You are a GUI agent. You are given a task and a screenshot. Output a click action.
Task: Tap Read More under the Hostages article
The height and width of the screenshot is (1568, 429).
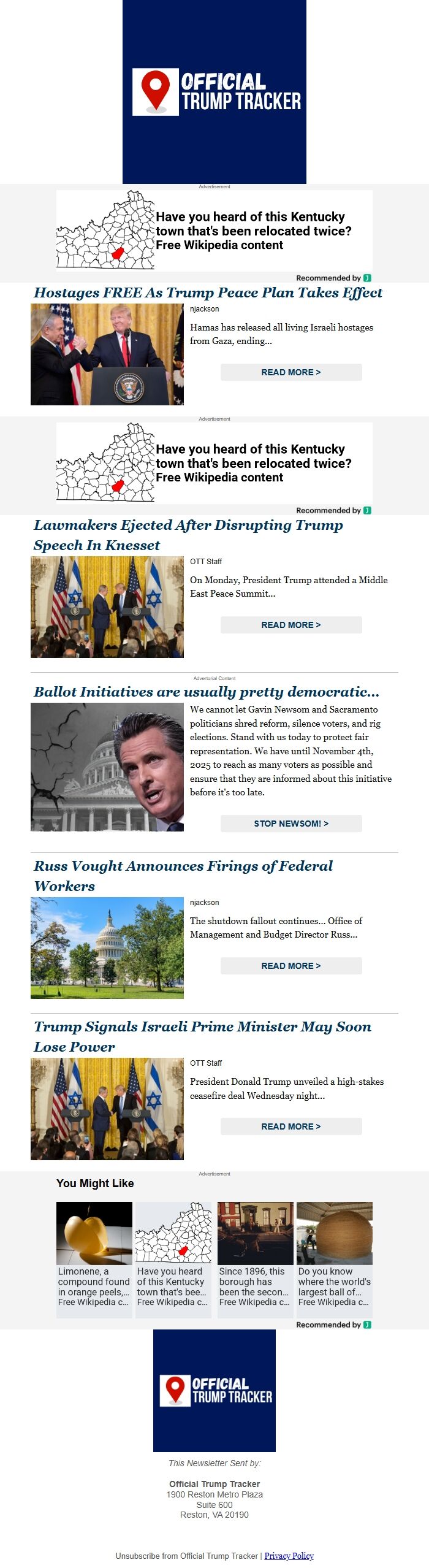pos(291,372)
